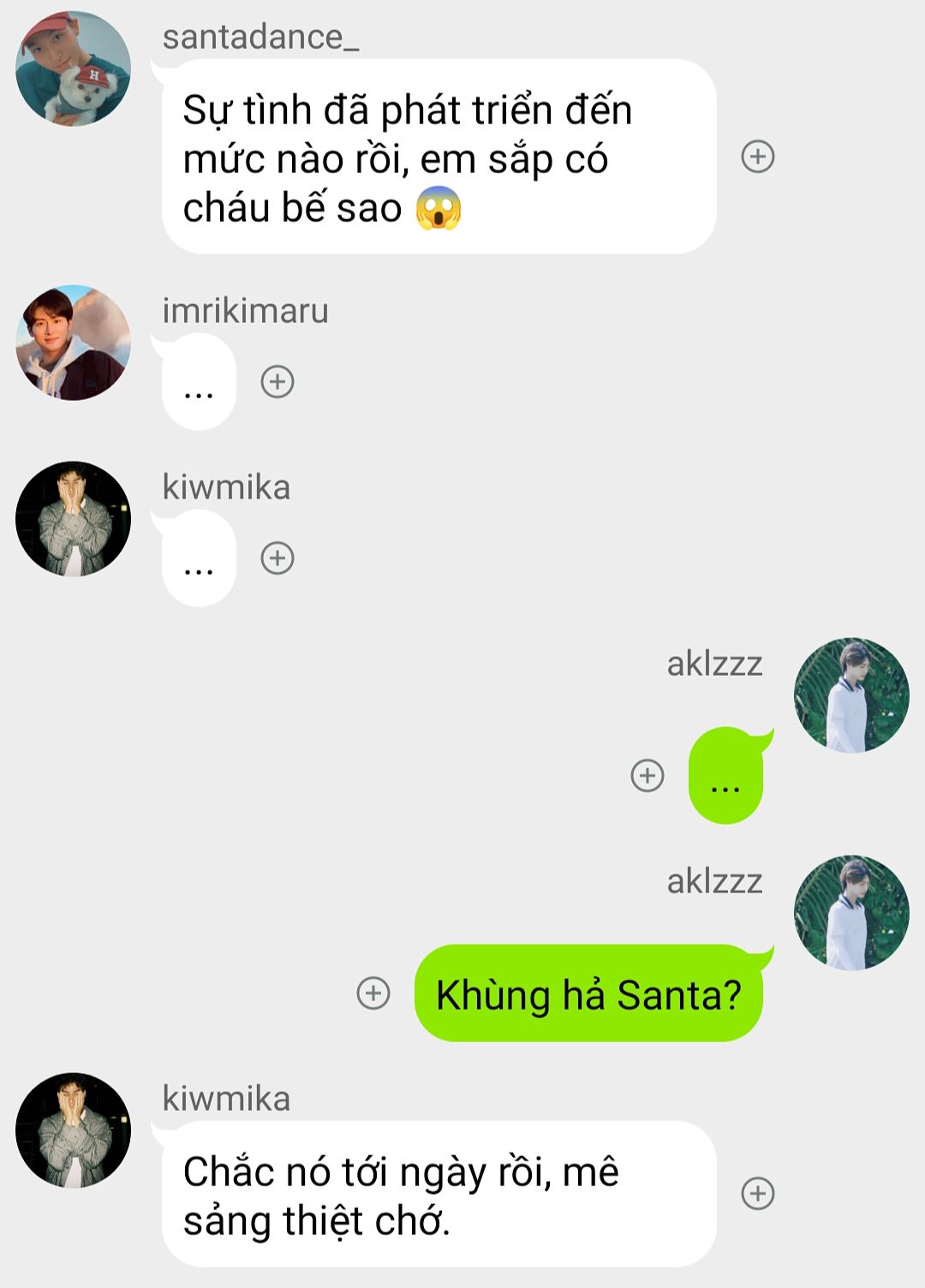Open aklzzz's avatar beside "Khùng hả Santa?"
Viewport: 925px width, 1288px height.
[850, 913]
